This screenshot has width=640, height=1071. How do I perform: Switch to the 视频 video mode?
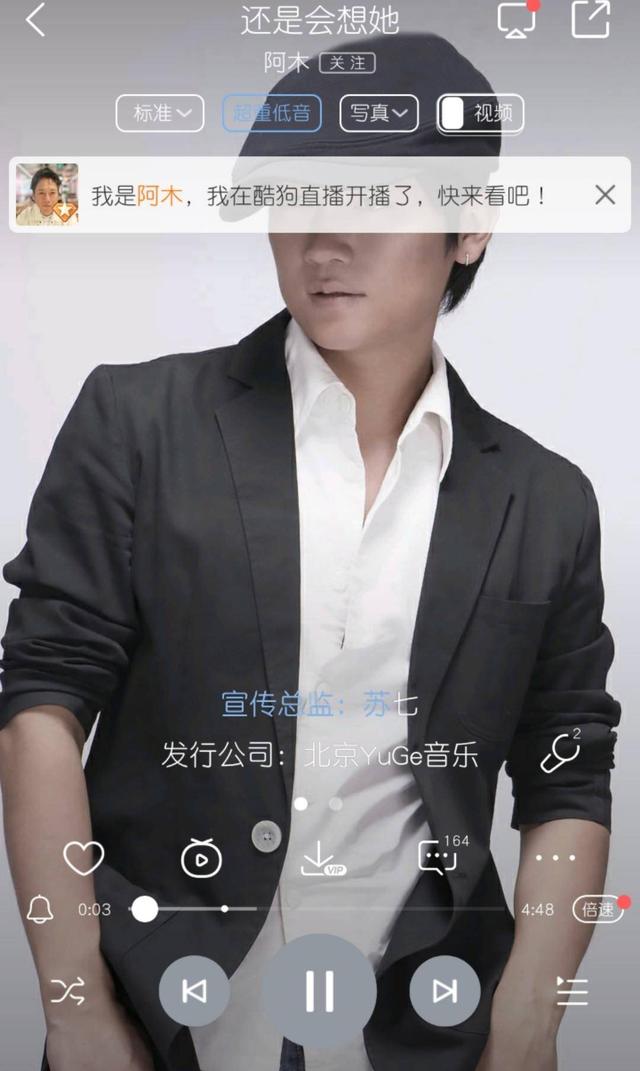[480, 114]
